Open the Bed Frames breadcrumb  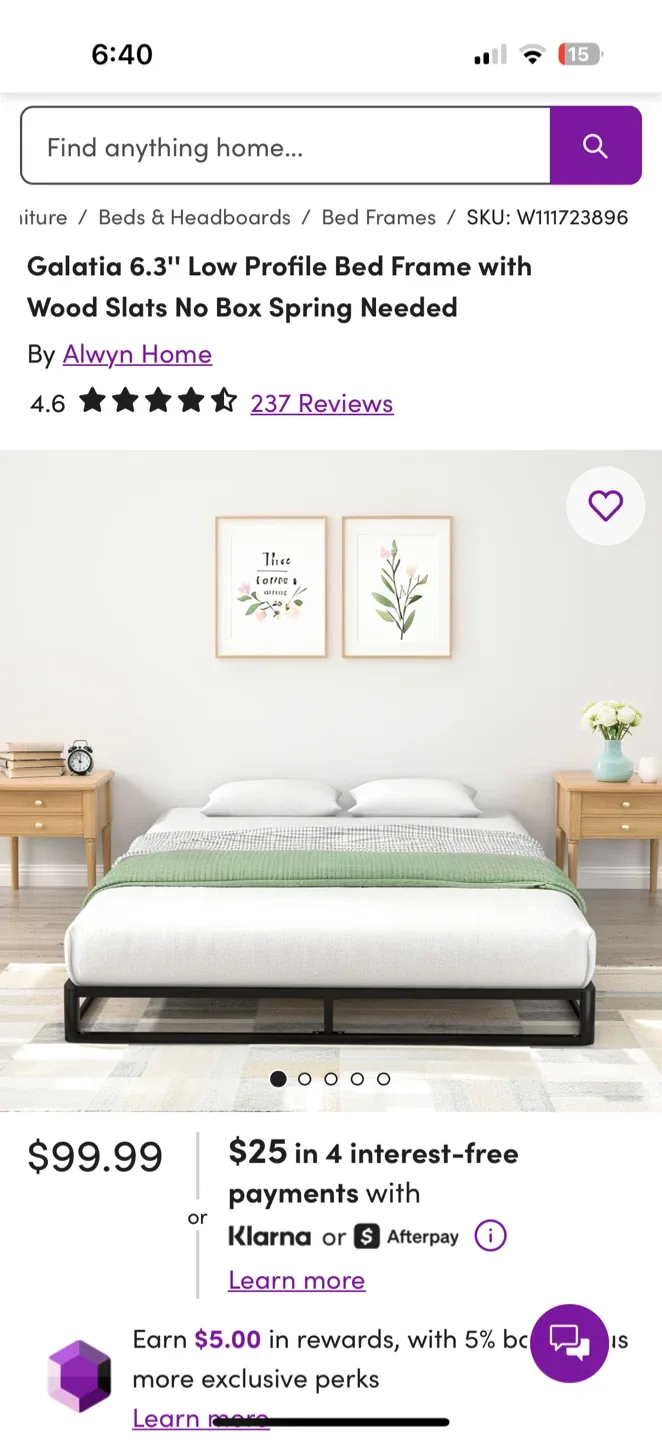378,217
